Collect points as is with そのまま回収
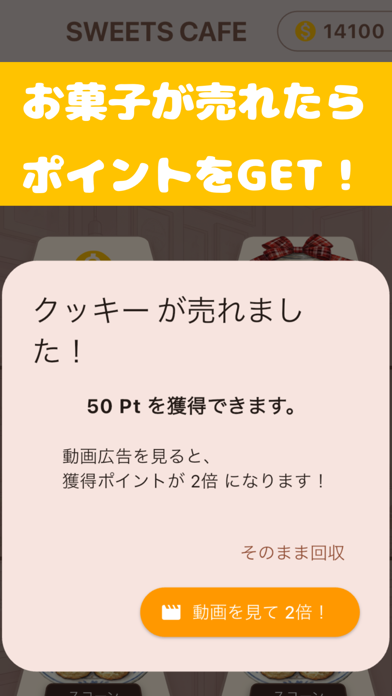 293,553
